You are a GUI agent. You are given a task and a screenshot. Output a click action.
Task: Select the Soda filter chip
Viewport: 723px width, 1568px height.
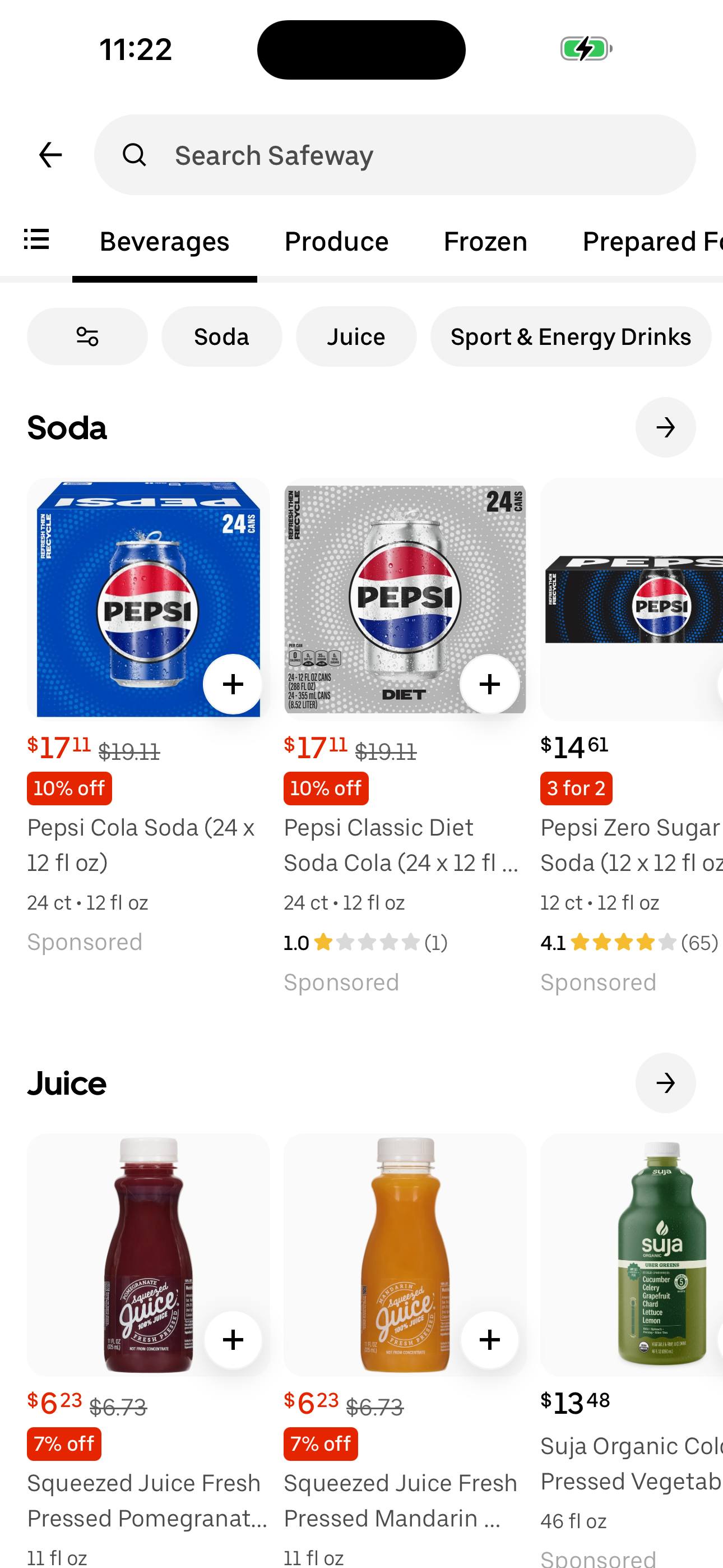[x=221, y=336]
